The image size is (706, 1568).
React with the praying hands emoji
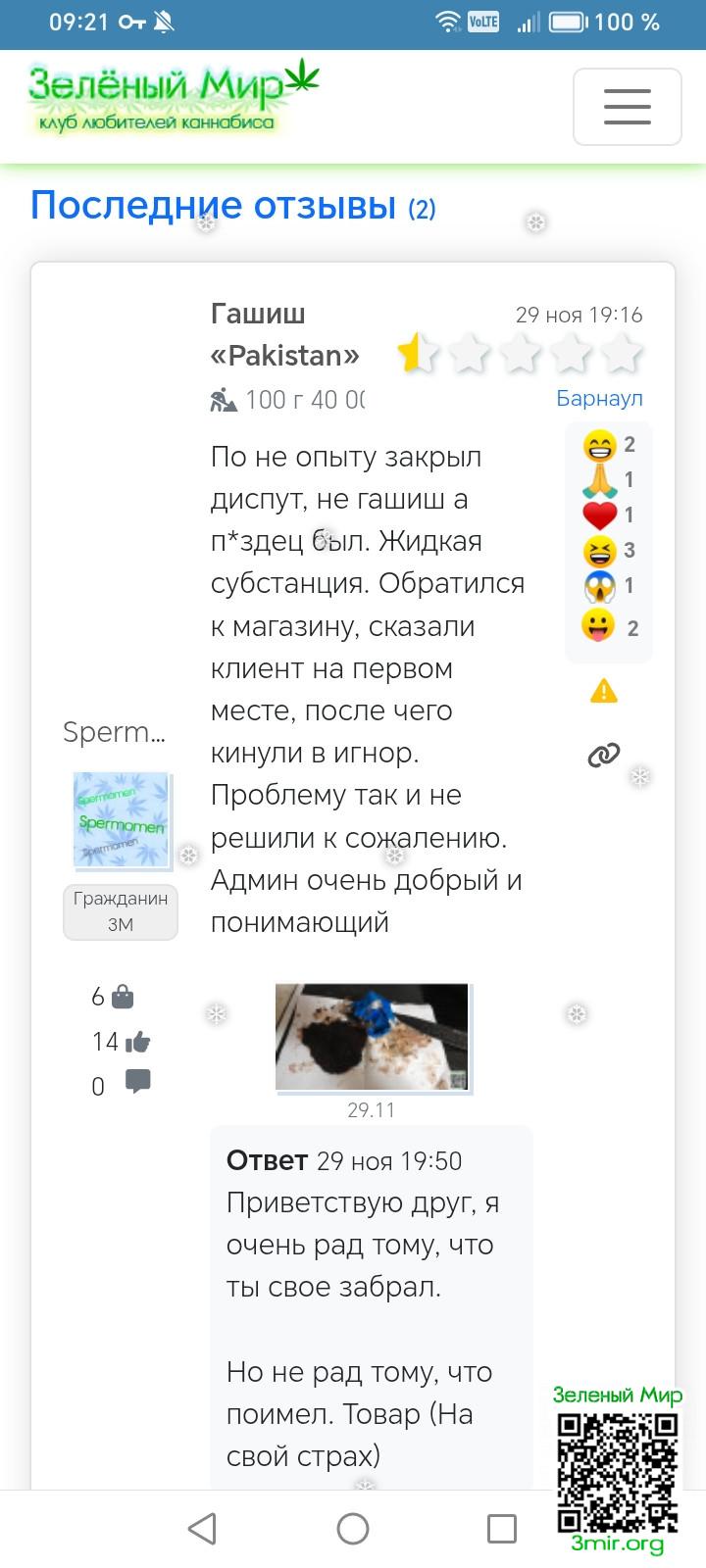click(599, 480)
